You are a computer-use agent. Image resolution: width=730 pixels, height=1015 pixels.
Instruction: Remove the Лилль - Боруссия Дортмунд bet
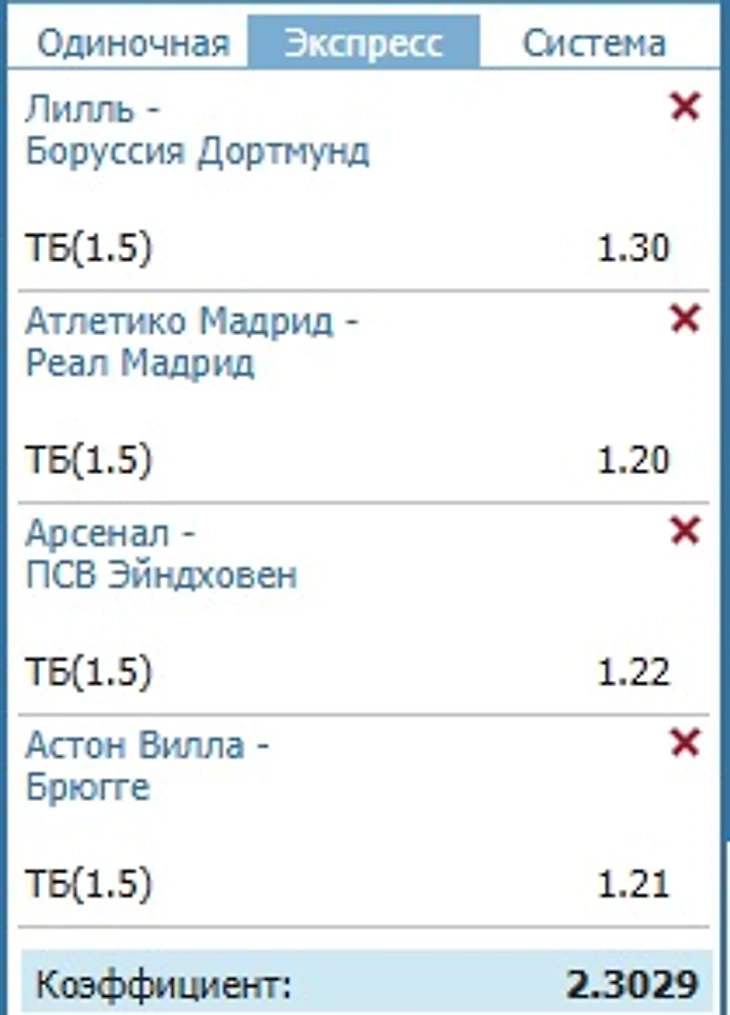coord(685,106)
